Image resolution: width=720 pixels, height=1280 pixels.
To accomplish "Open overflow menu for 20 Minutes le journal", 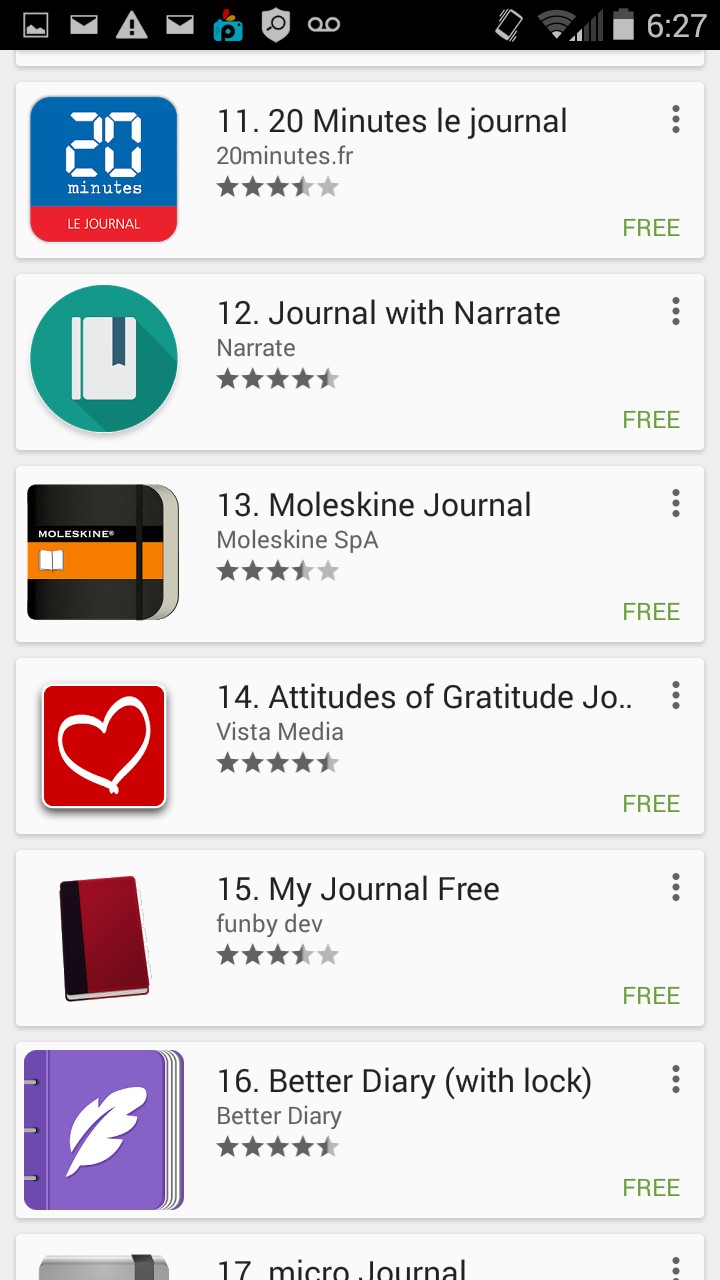I will pos(676,120).
